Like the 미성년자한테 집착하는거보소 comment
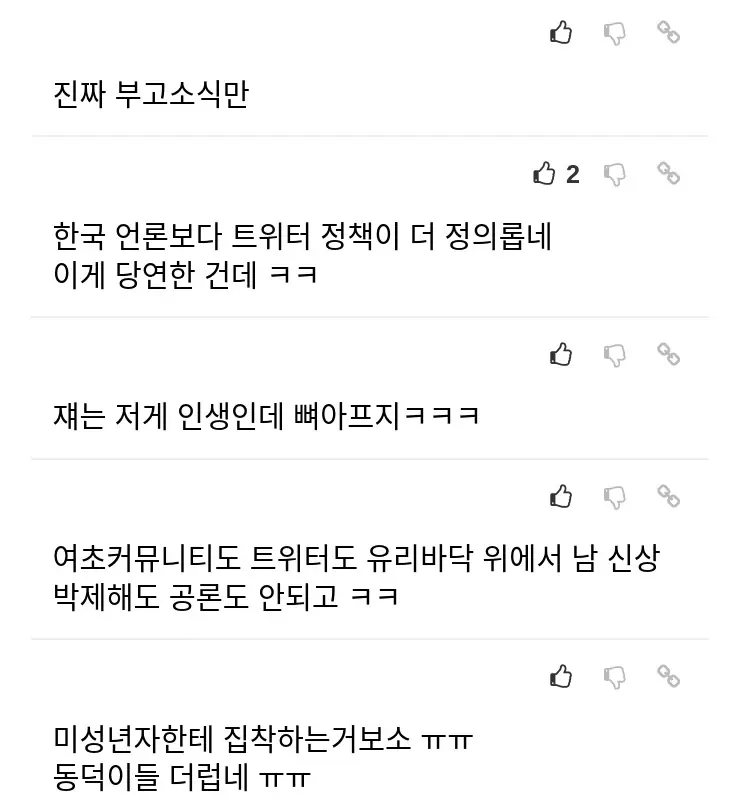Screen dimensions: 740x801 coord(561,676)
